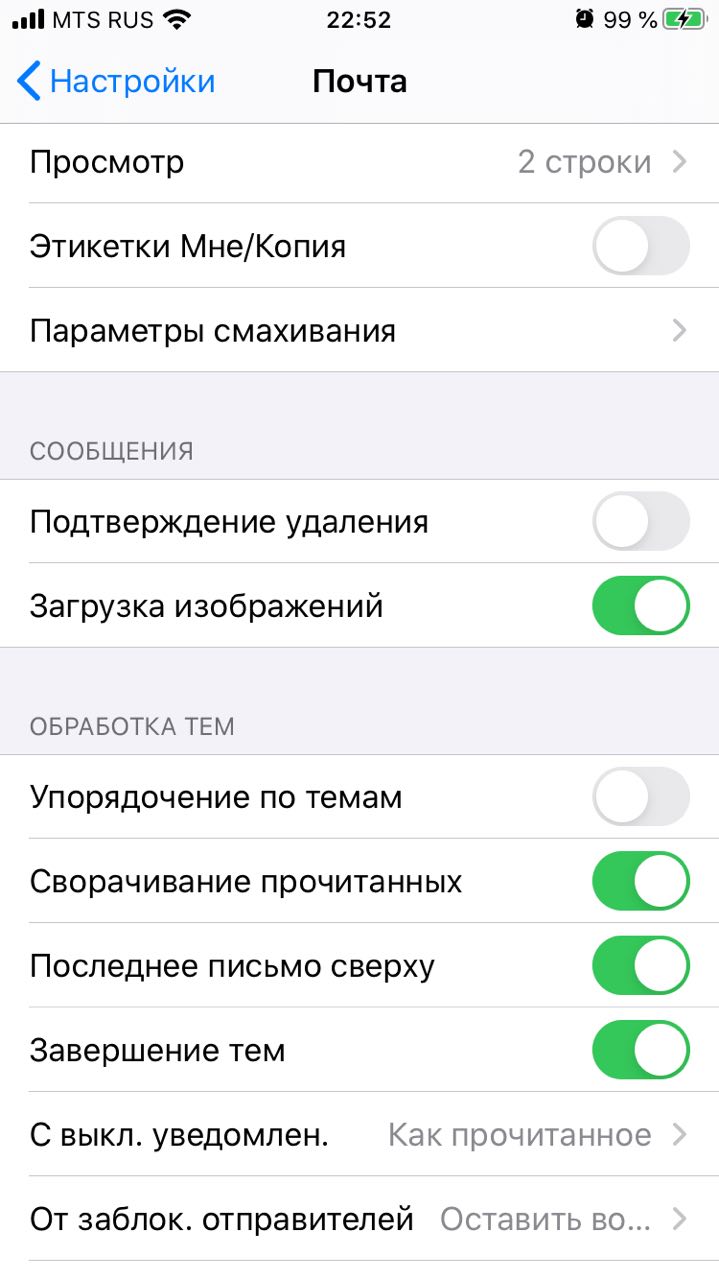
Task: Open Параметры смахивания
Action: [359, 330]
